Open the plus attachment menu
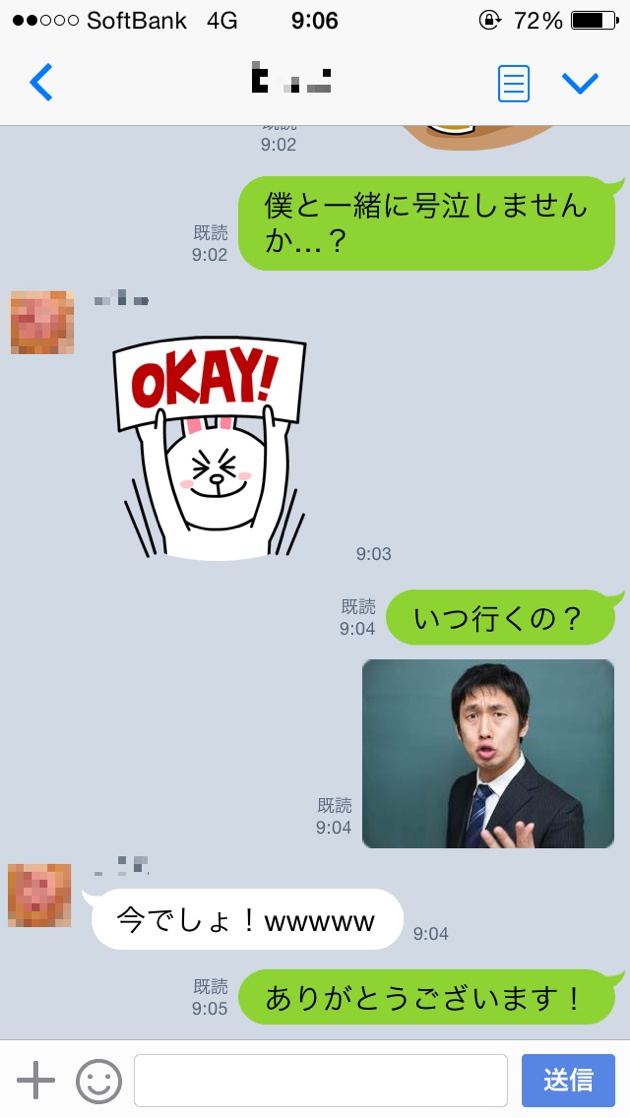Viewport: 630px width, 1118px height. tap(36, 1080)
